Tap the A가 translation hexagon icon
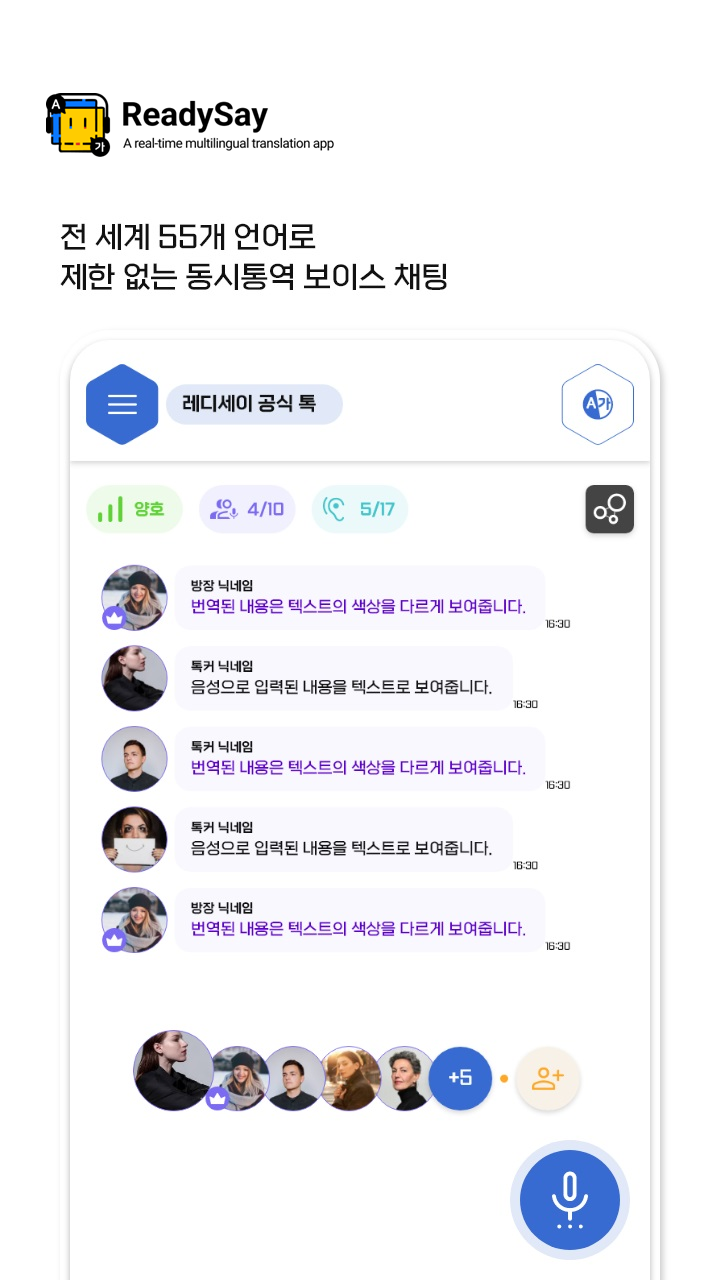This screenshot has height=1280, width=720. tap(597, 404)
